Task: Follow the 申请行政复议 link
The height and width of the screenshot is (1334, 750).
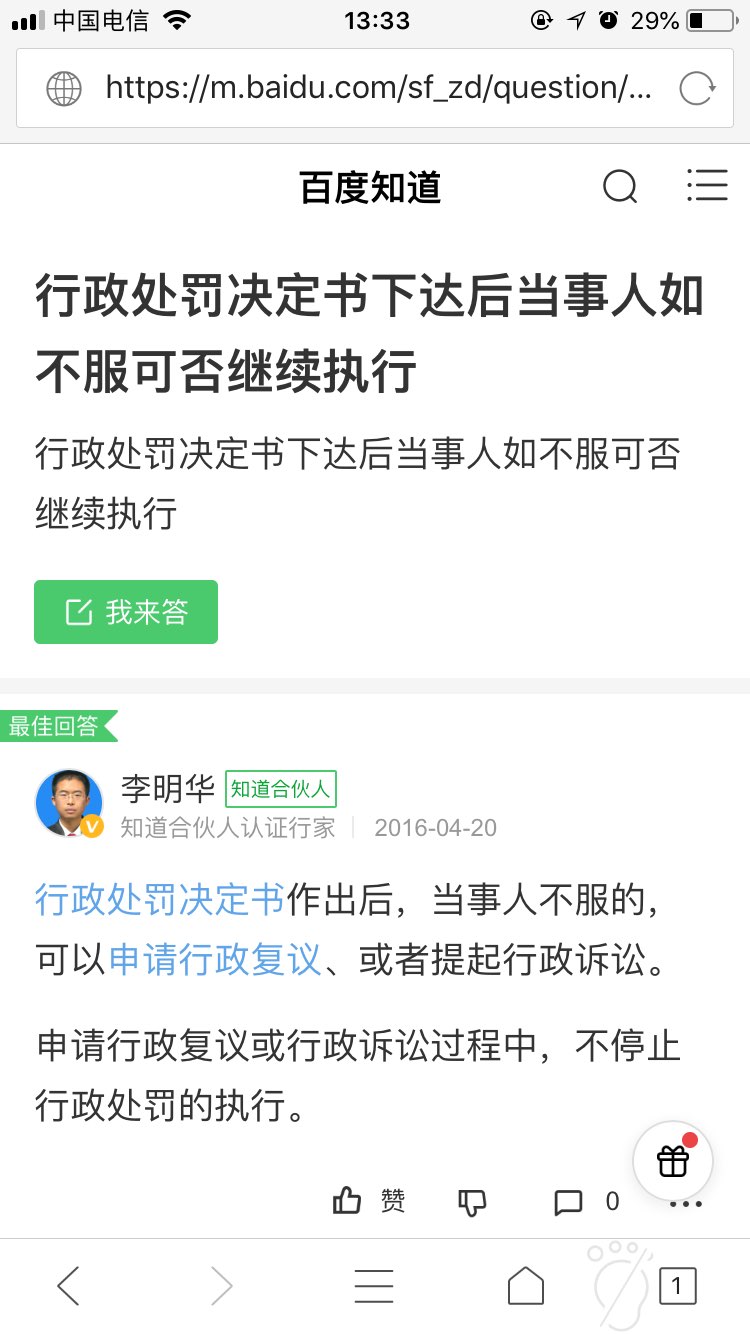Action: point(215,960)
